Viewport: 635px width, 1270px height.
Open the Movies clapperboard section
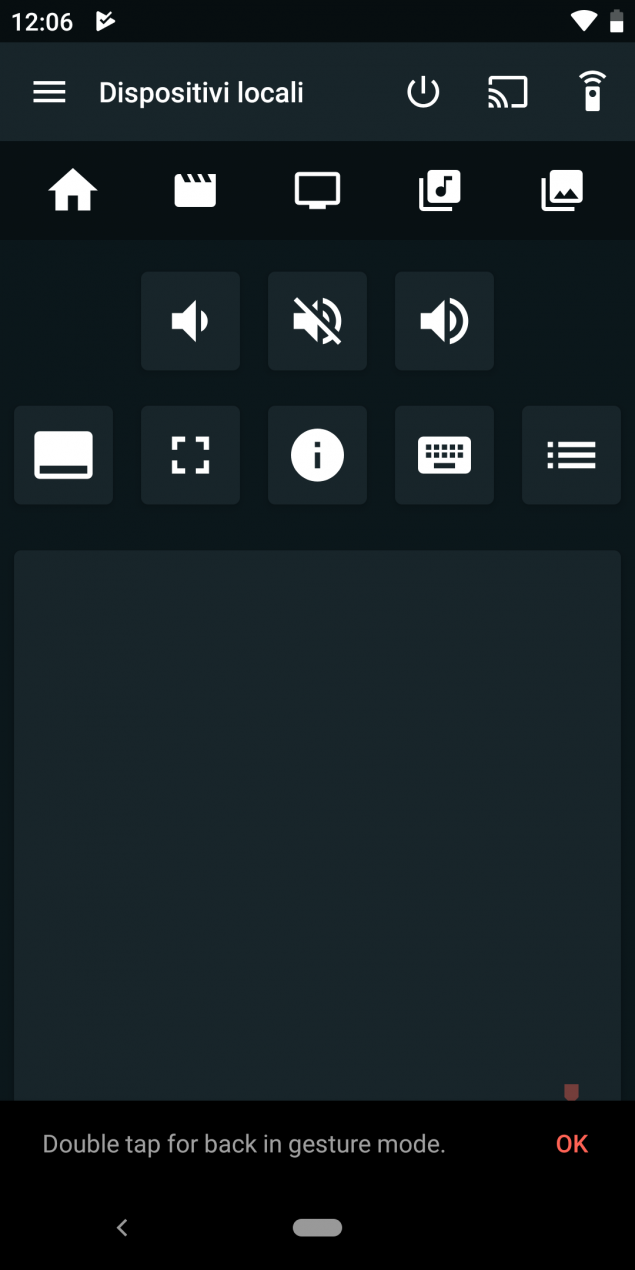point(195,190)
